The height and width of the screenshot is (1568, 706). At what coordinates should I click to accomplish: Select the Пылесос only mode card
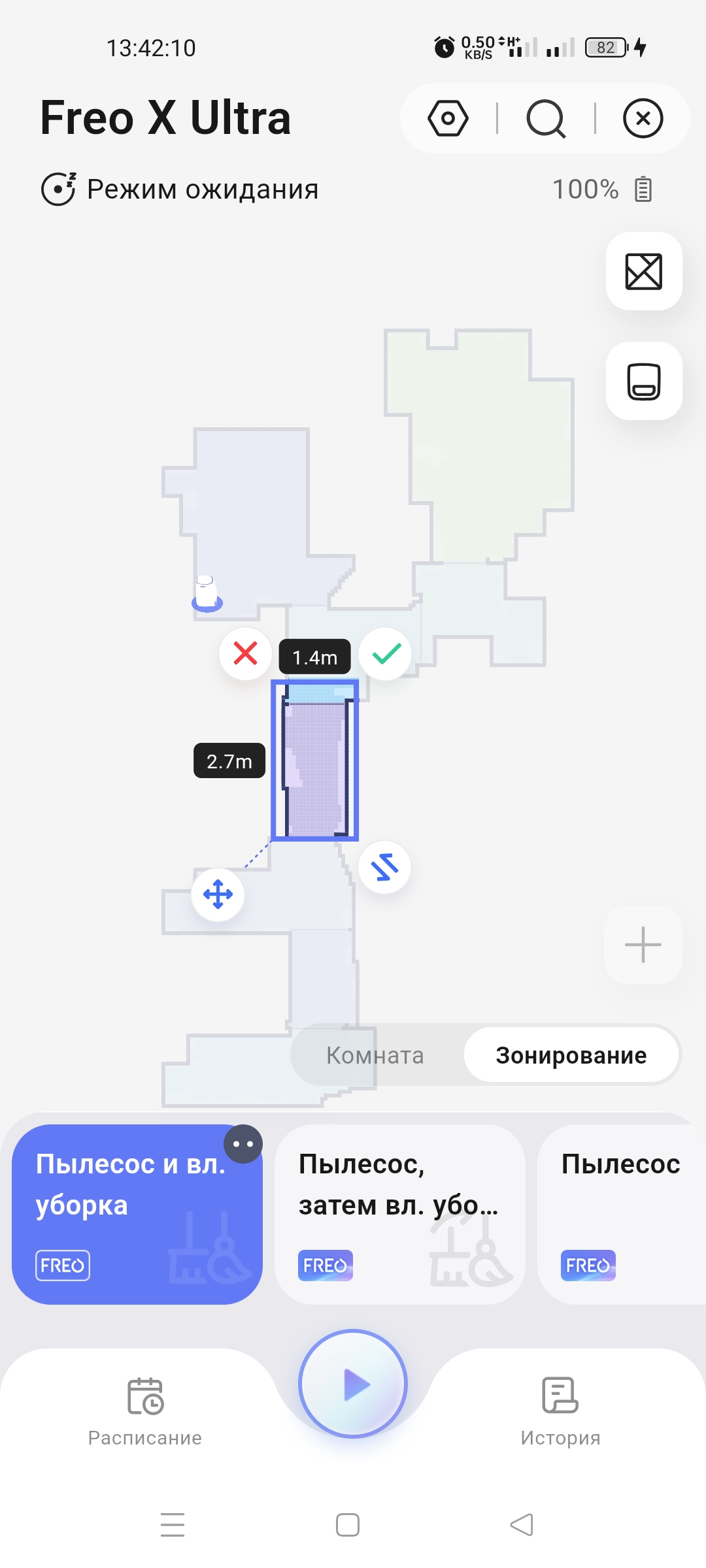pyautogui.click(x=621, y=1214)
